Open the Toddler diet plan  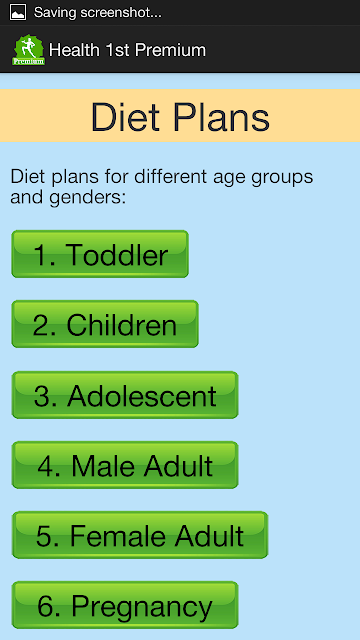100,254
